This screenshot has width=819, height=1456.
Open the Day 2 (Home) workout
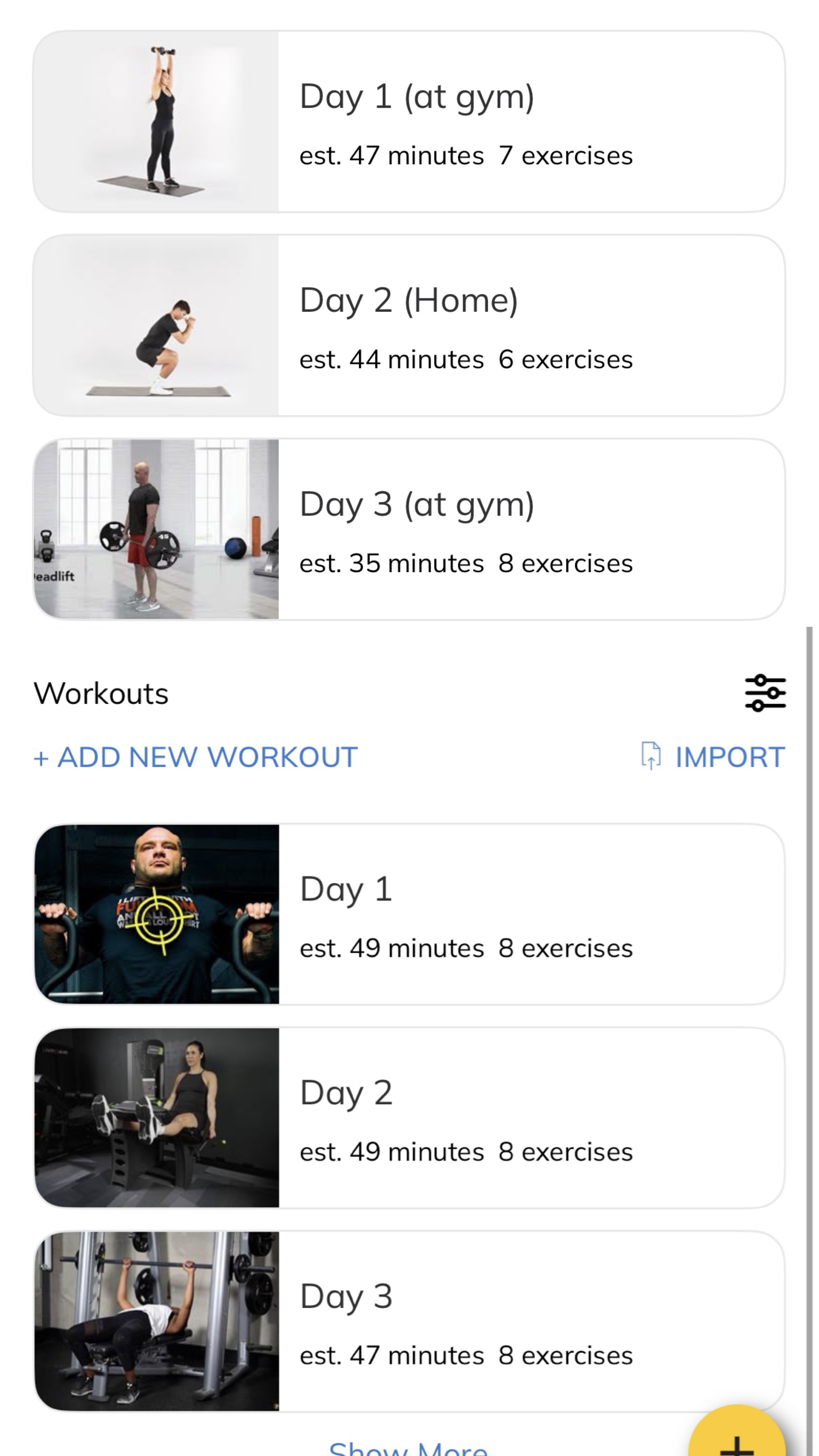(409, 326)
